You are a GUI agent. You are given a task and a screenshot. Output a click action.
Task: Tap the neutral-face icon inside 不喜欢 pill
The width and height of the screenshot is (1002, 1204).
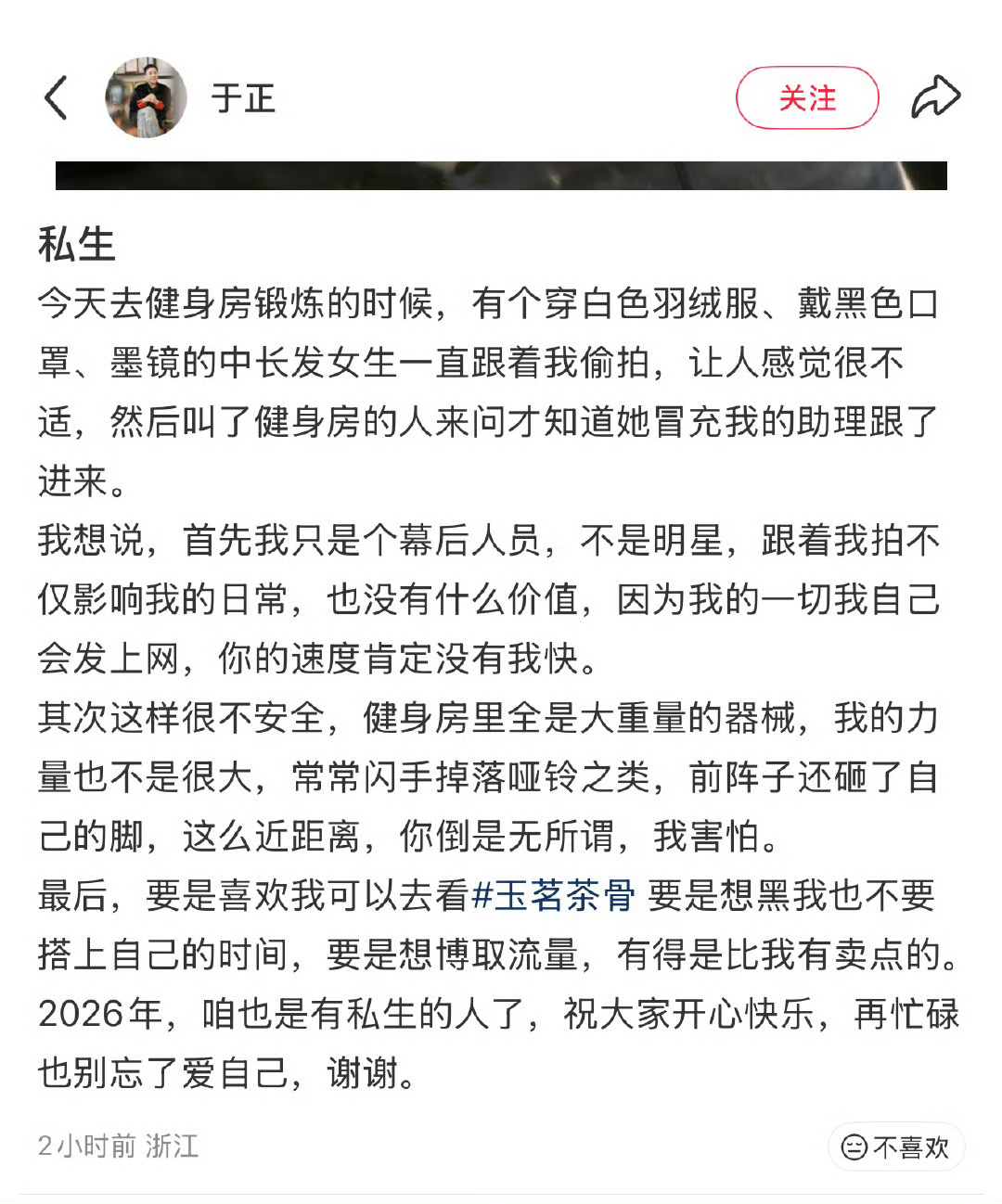853,1147
